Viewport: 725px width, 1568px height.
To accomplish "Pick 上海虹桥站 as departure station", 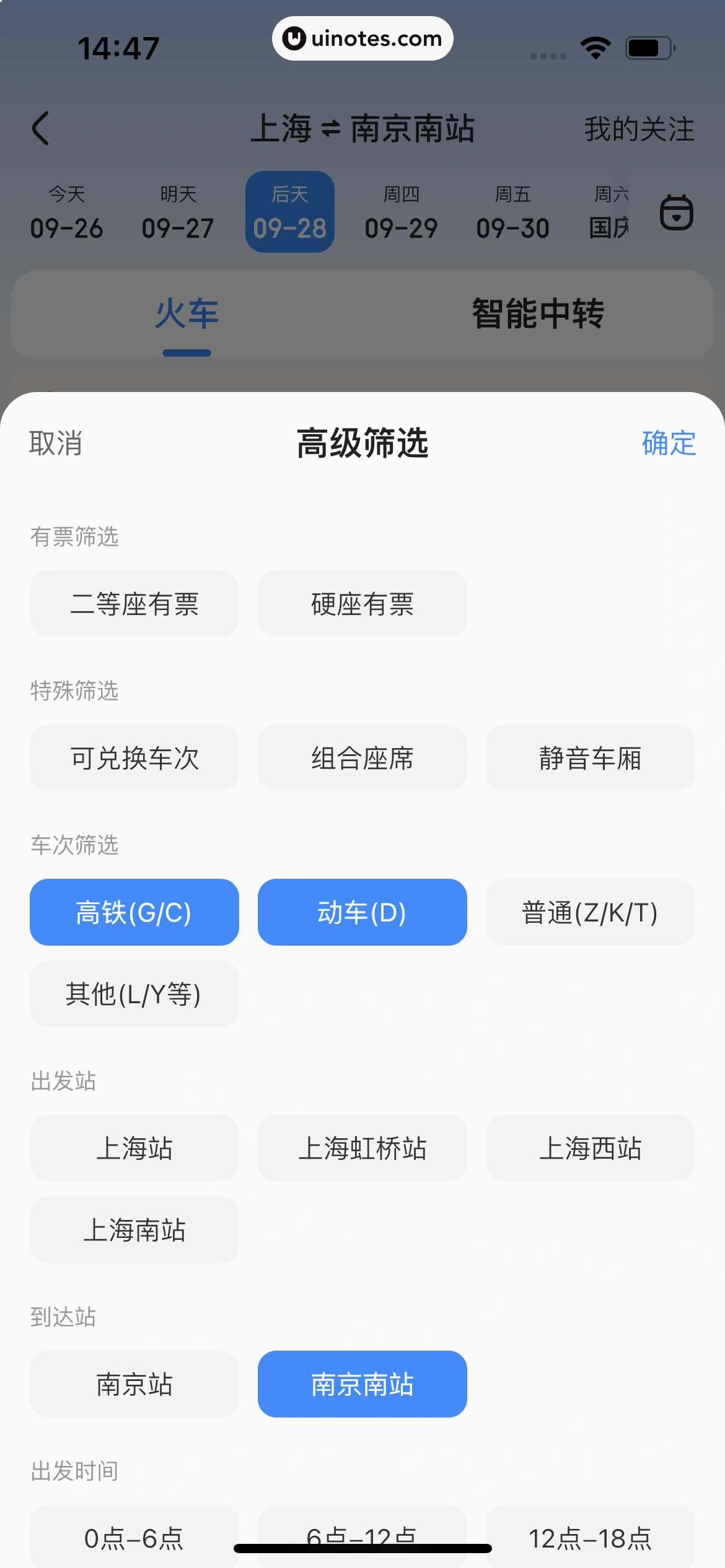I will pyautogui.click(x=362, y=1148).
